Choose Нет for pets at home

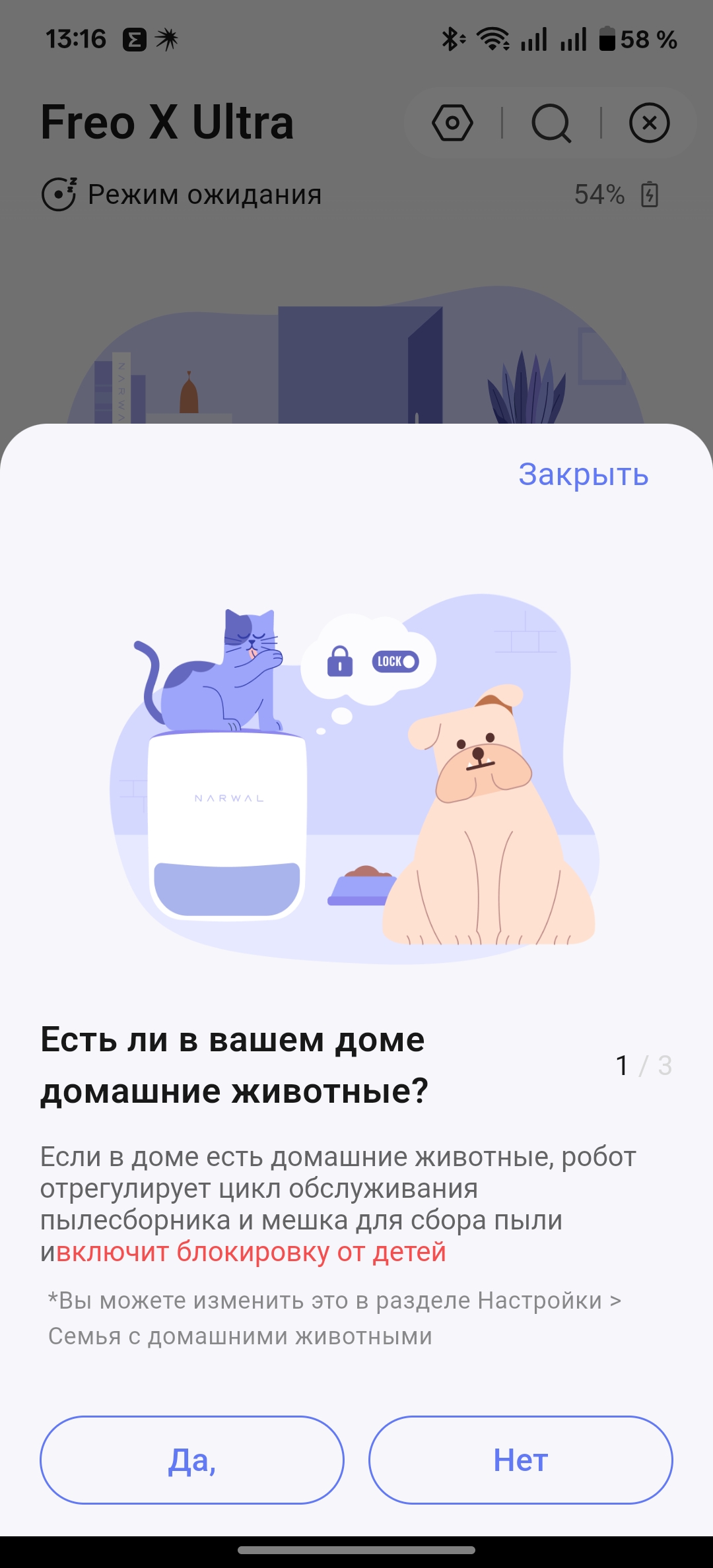tap(520, 1460)
